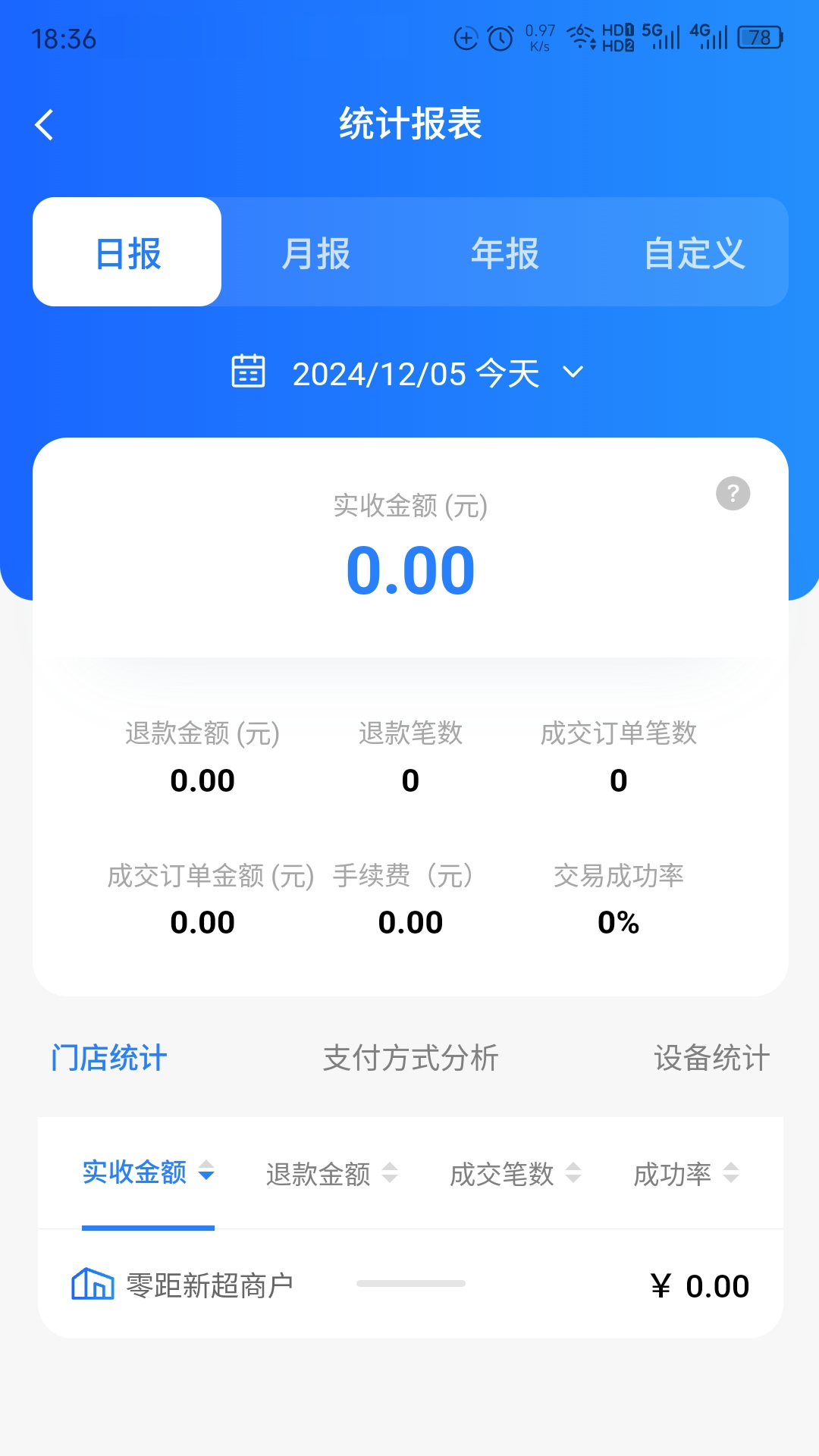Toggle descending sort on 实收金额 column
Screen dimensions: 819x1456
[x=205, y=1173]
